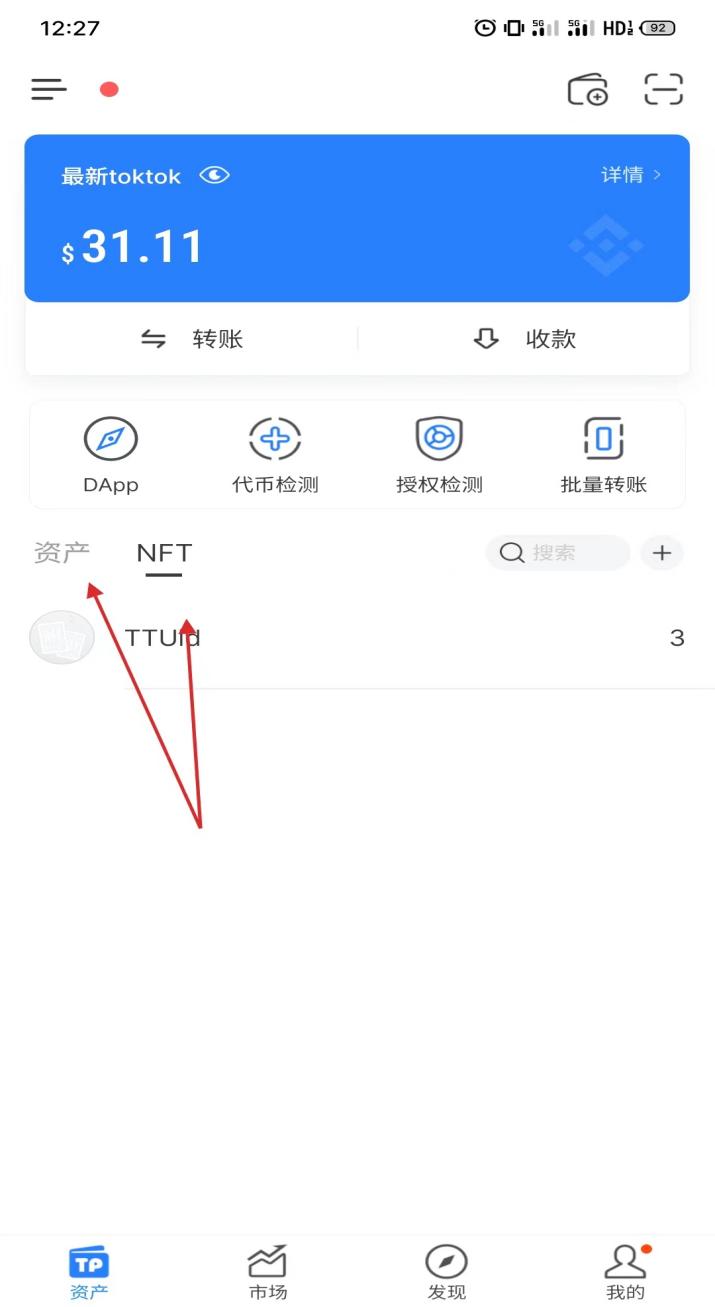The image size is (715, 1307).
Task: Open 代币检测 token check
Action: [275, 455]
